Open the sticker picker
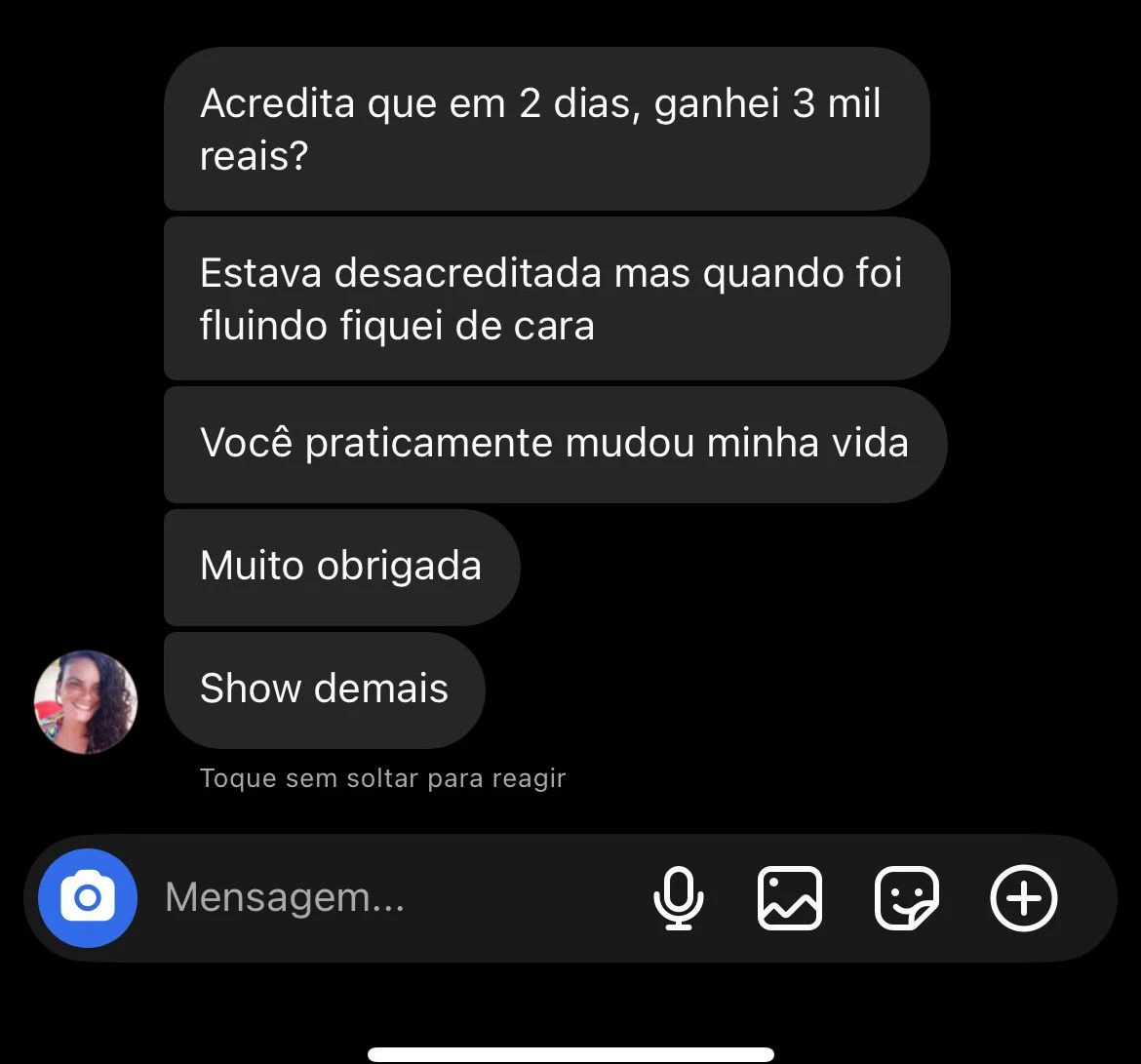This screenshot has height=1064, width=1141. point(907,898)
